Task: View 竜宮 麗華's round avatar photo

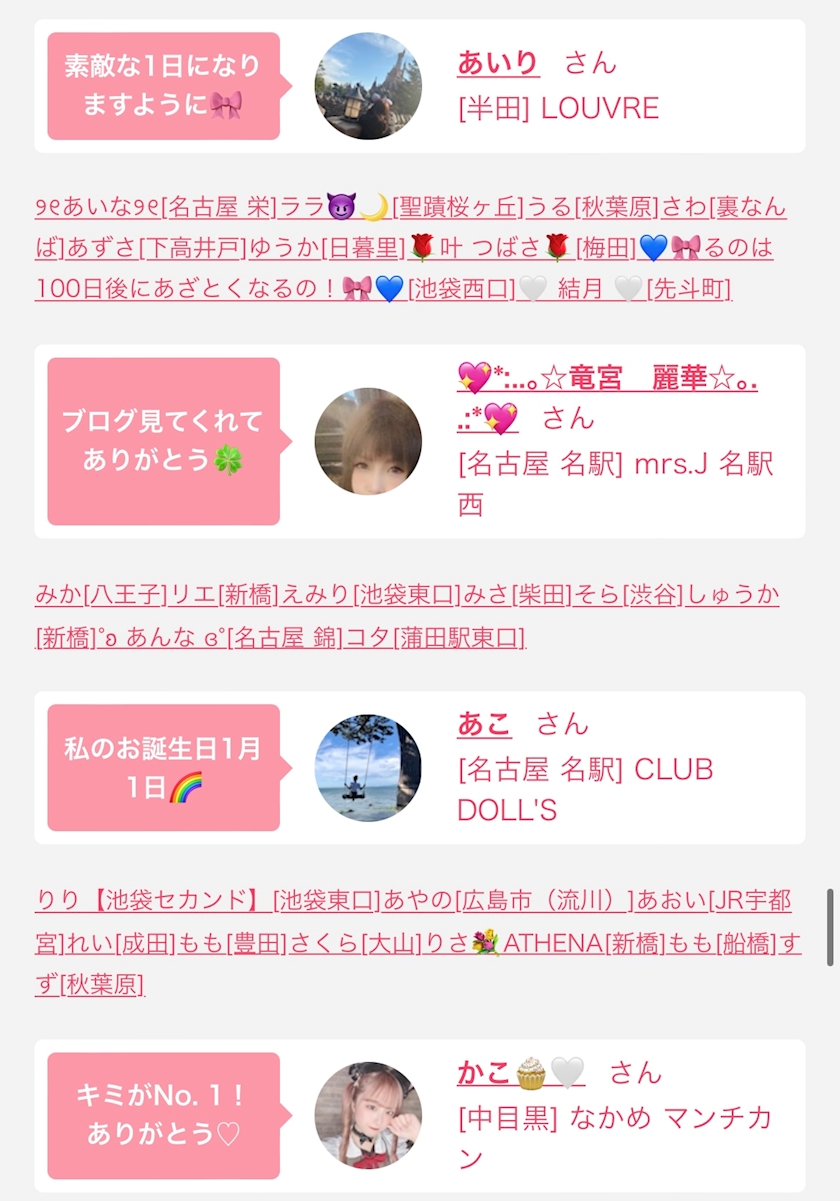Action: [368, 441]
